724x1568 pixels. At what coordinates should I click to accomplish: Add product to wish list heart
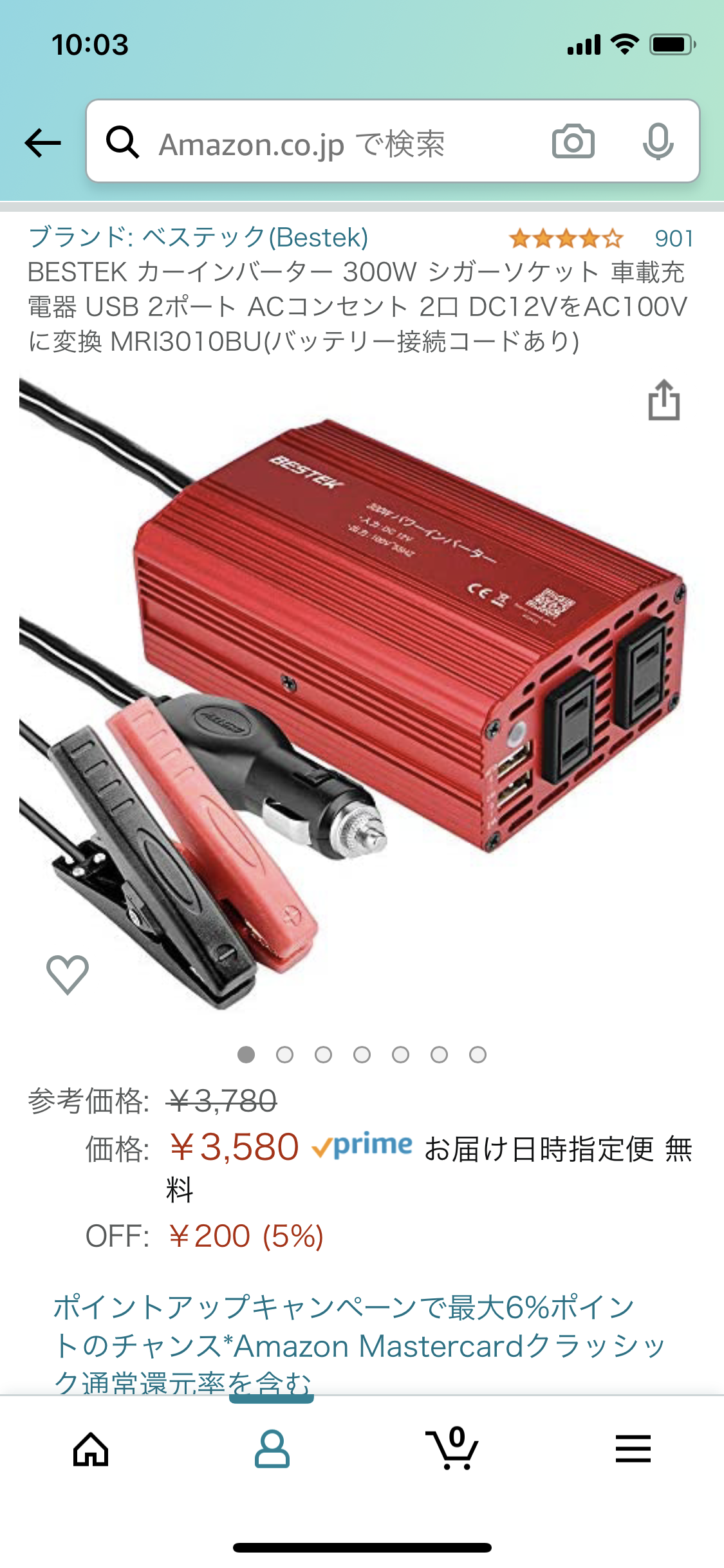click(x=68, y=974)
